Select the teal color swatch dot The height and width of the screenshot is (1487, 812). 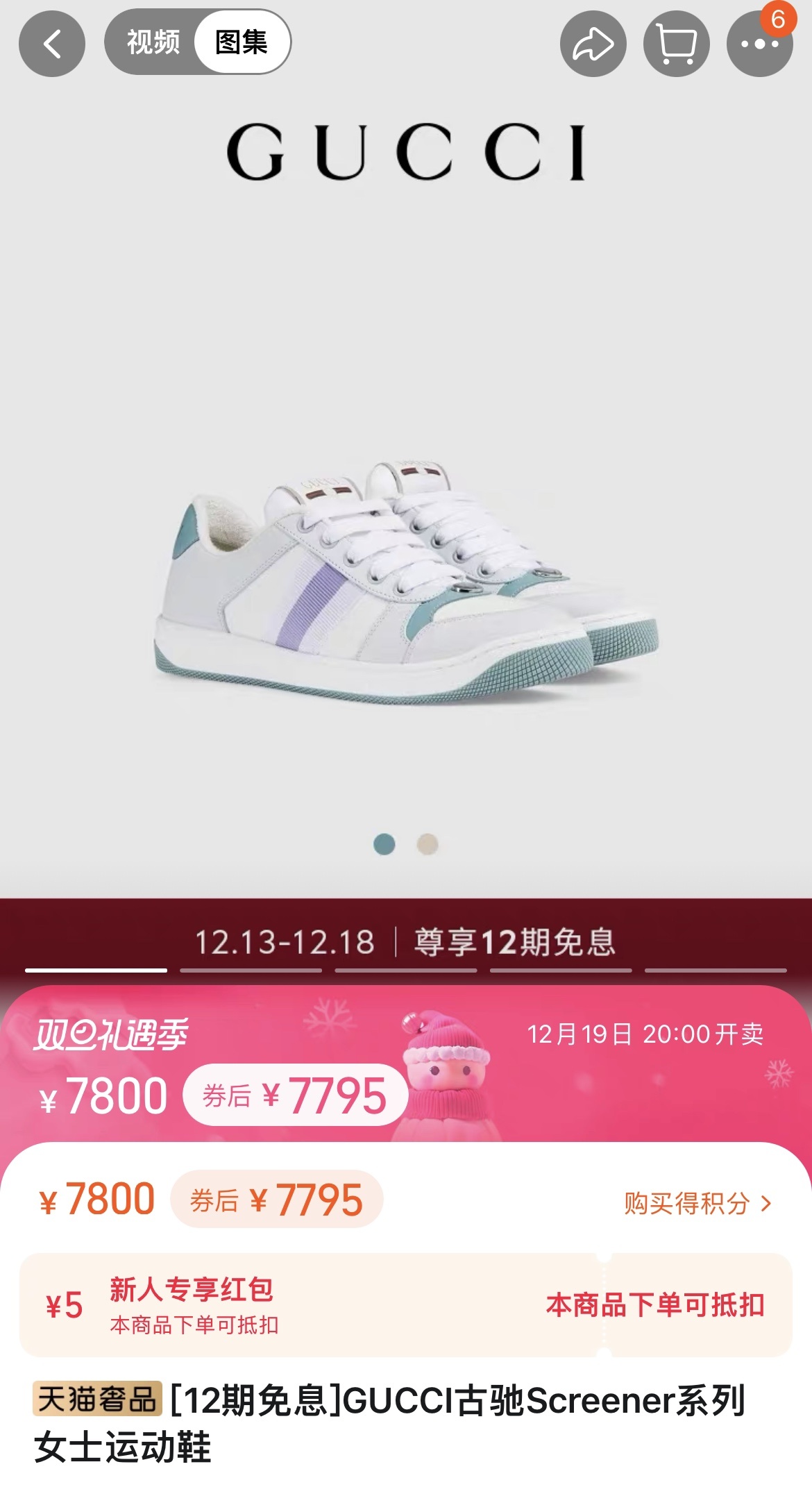pyautogui.click(x=384, y=844)
